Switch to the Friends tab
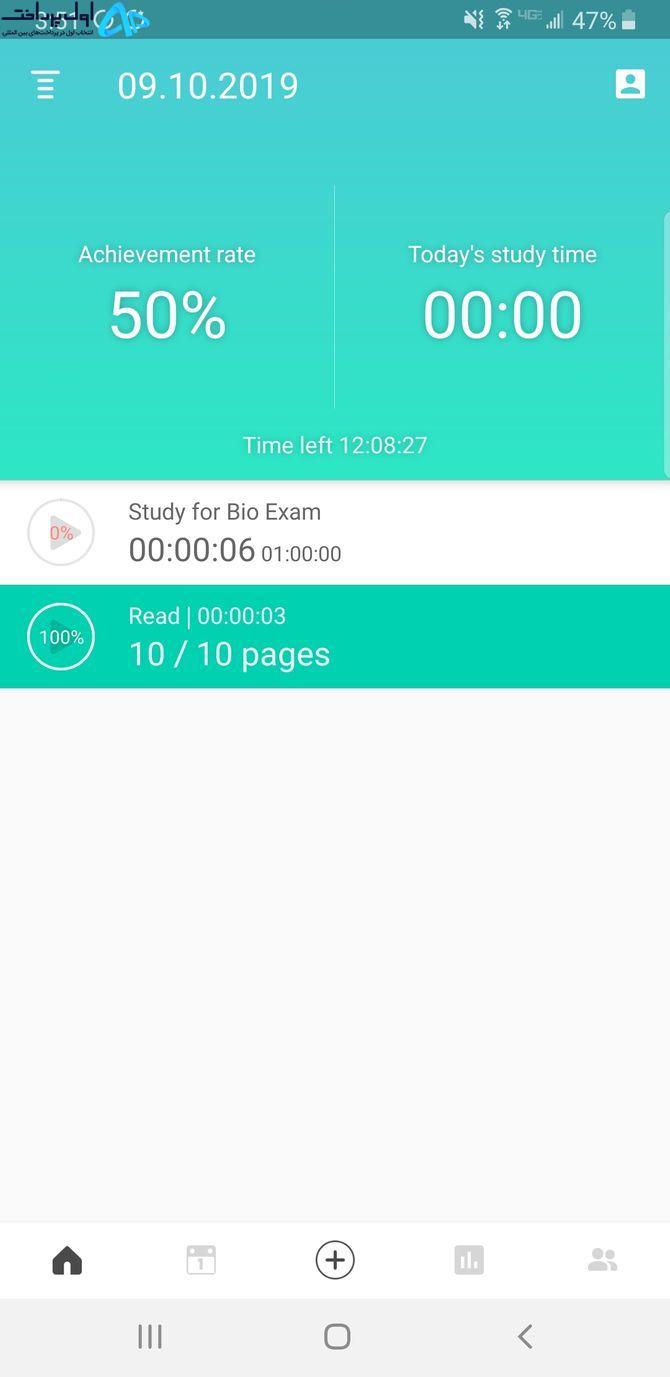Screen dimensions: 670x1377 tap(603, 1260)
